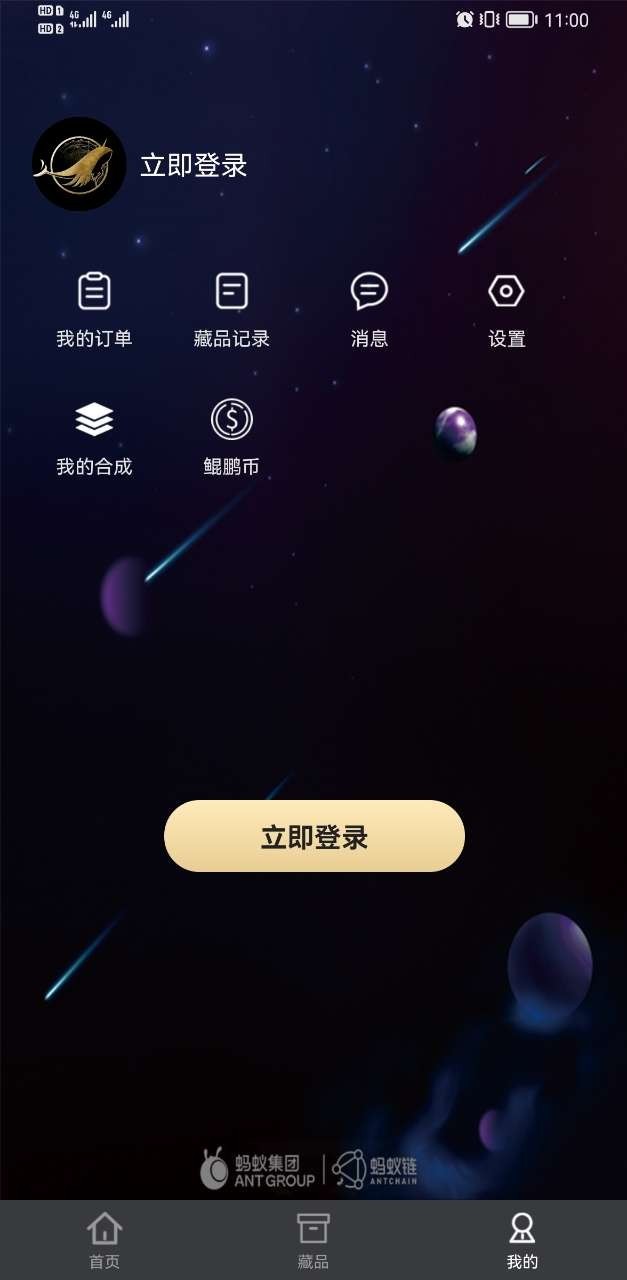
Task: Open 我的订单
Action: [x=94, y=310]
